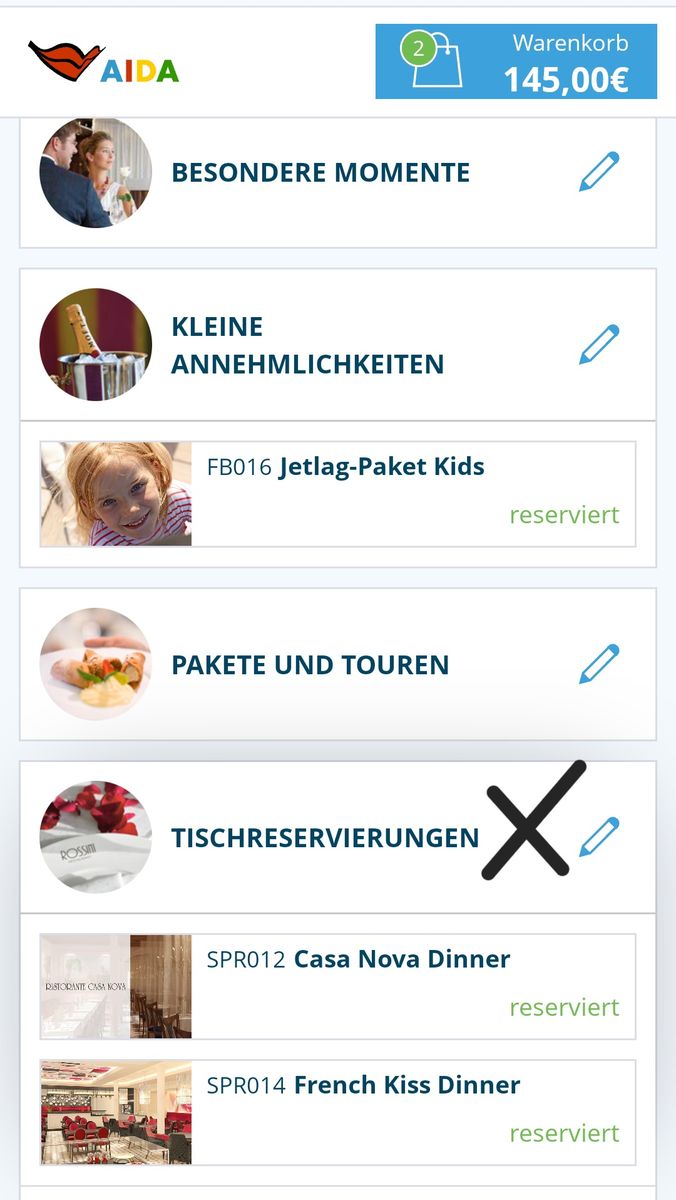The height and width of the screenshot is (1200, 676).
Task: Edit the Pakete und Touren section
Action: 599,664
